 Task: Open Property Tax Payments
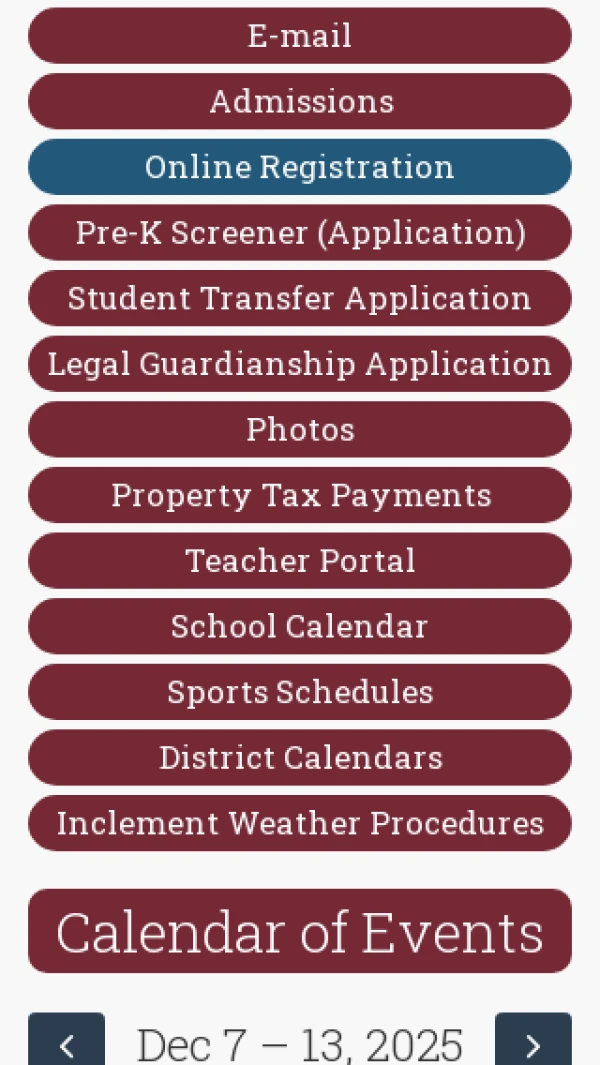pyautogui.click(x=300, y=495)
